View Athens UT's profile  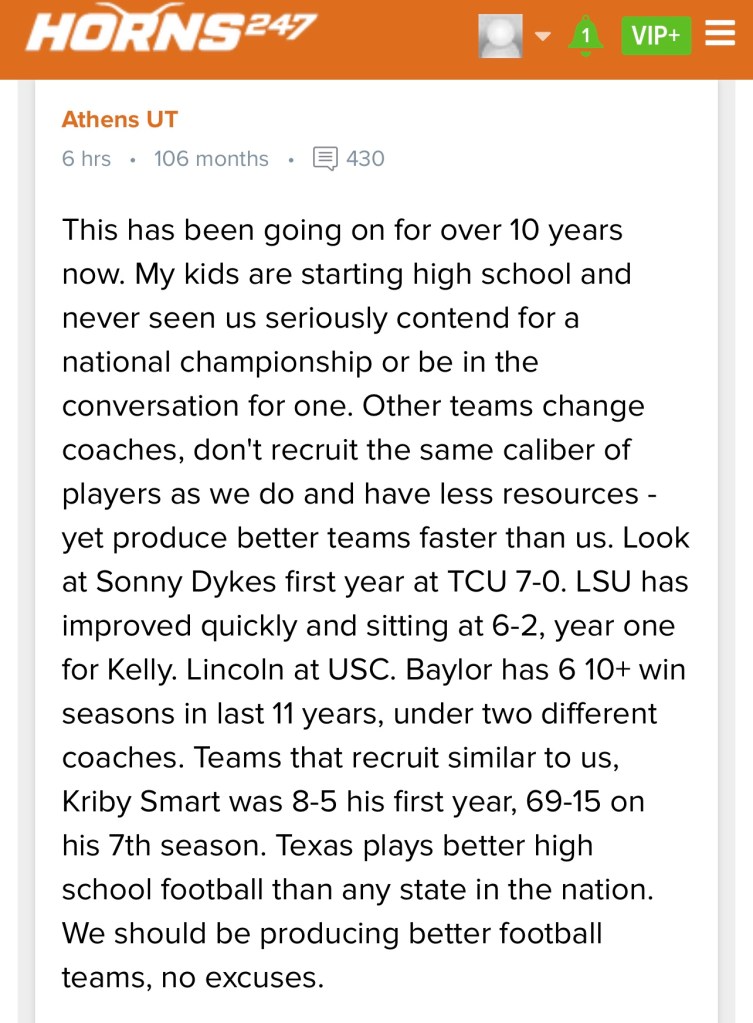tap(119, 119)
